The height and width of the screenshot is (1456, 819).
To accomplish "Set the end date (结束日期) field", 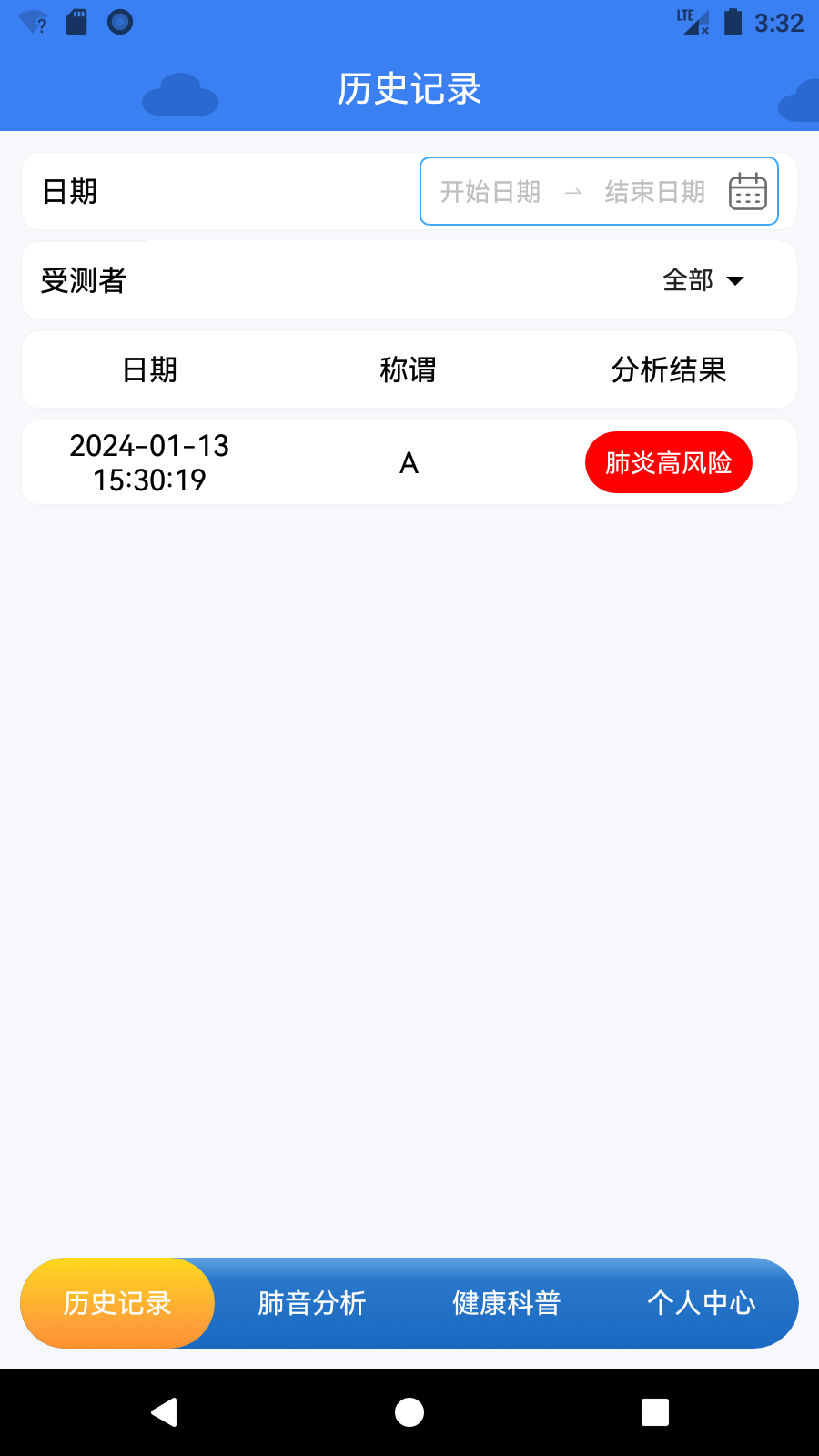I will pos(654,192).
